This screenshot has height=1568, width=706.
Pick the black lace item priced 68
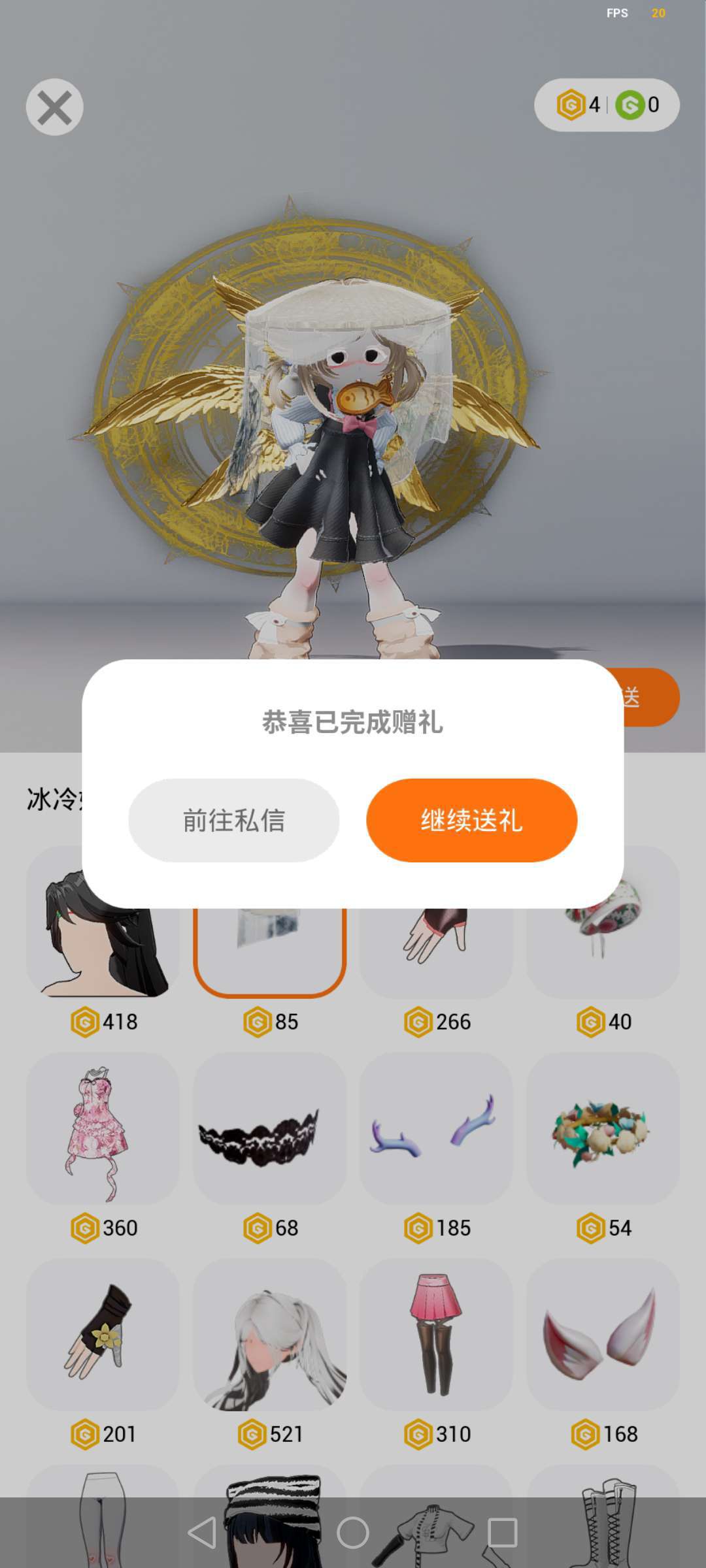[x=269, y=1128]
